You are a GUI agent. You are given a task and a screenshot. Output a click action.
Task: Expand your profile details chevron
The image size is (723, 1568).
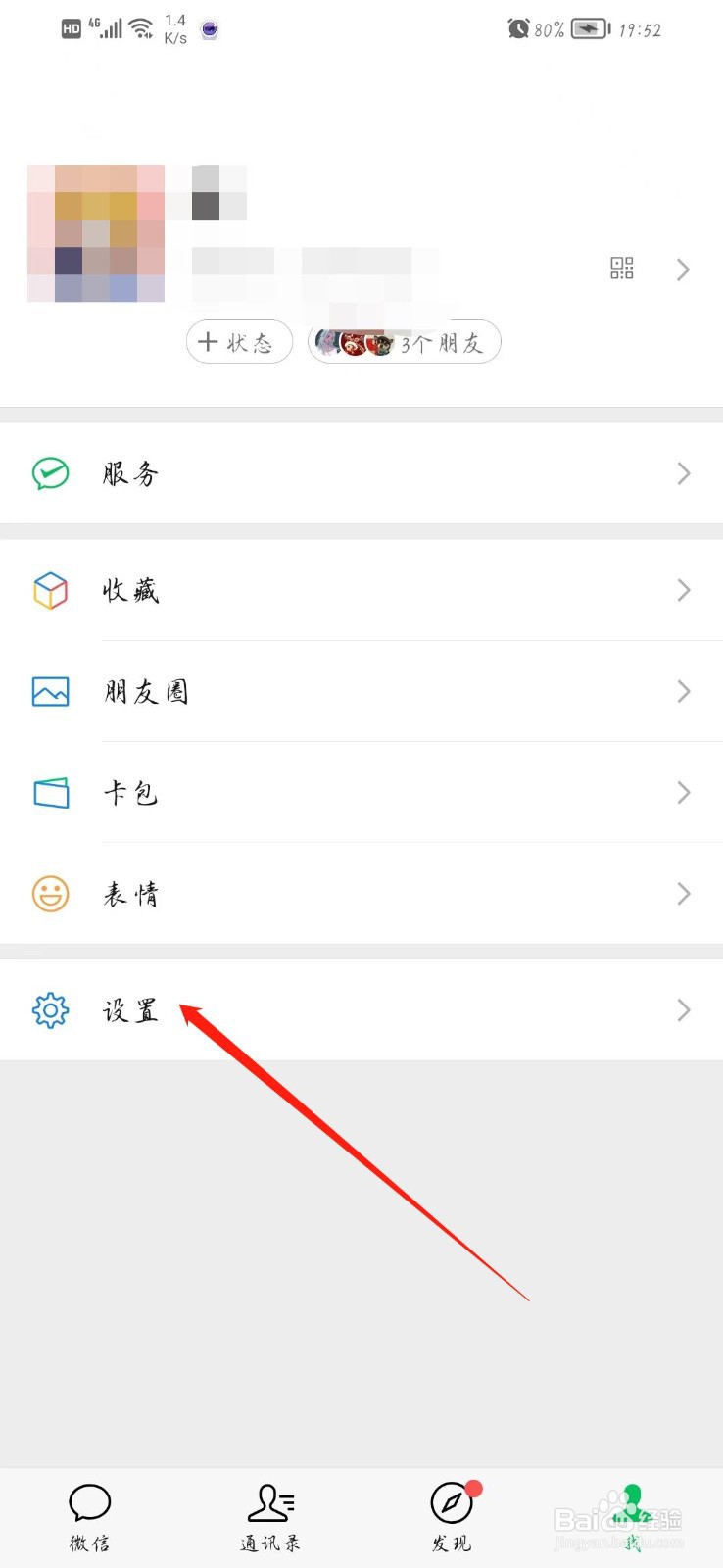pyautogui.click(x=683, y=269)
